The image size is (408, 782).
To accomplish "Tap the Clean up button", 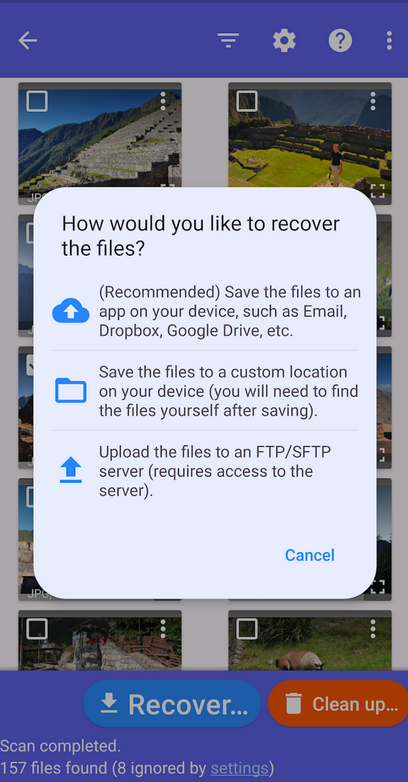I will coord(339,703).
